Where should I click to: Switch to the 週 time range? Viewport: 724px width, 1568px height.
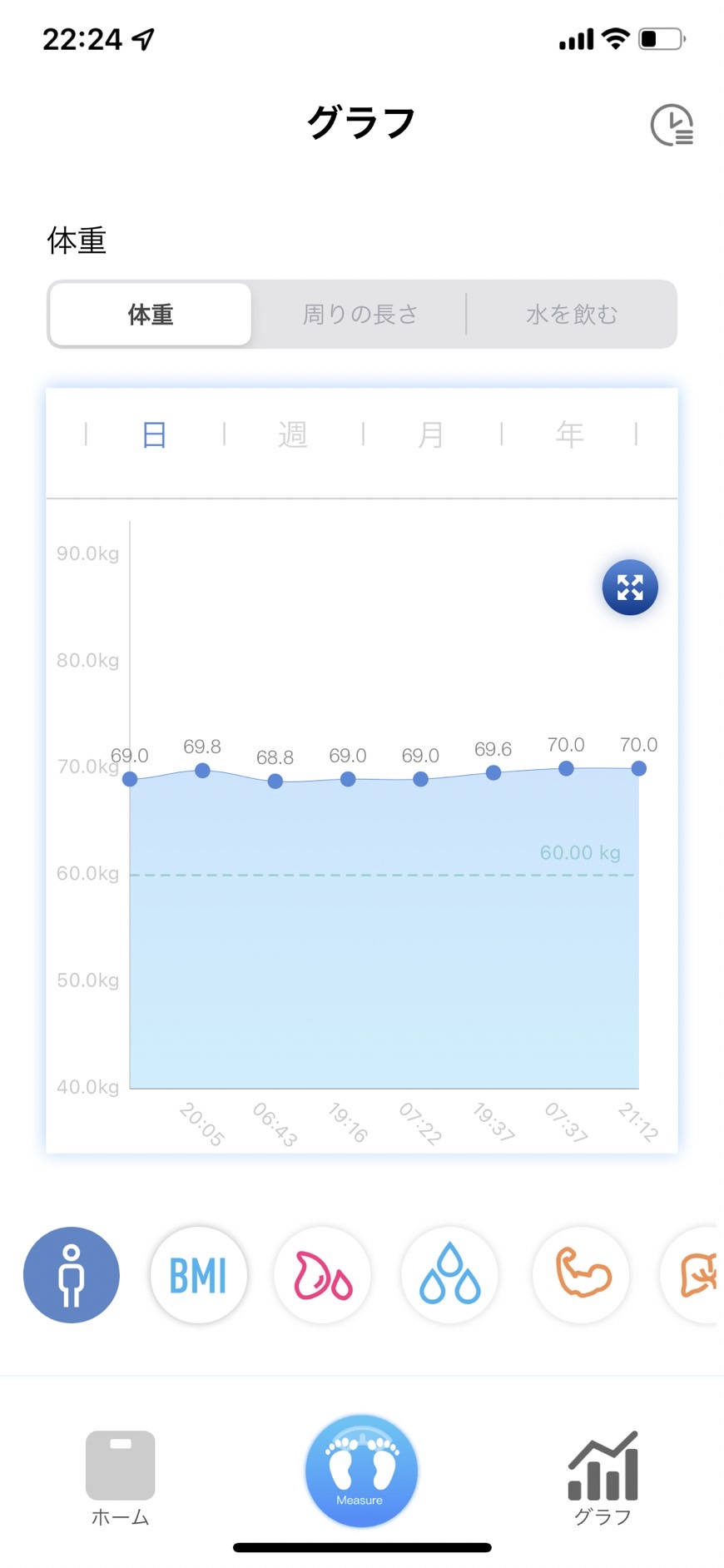[x=293, y=434]
